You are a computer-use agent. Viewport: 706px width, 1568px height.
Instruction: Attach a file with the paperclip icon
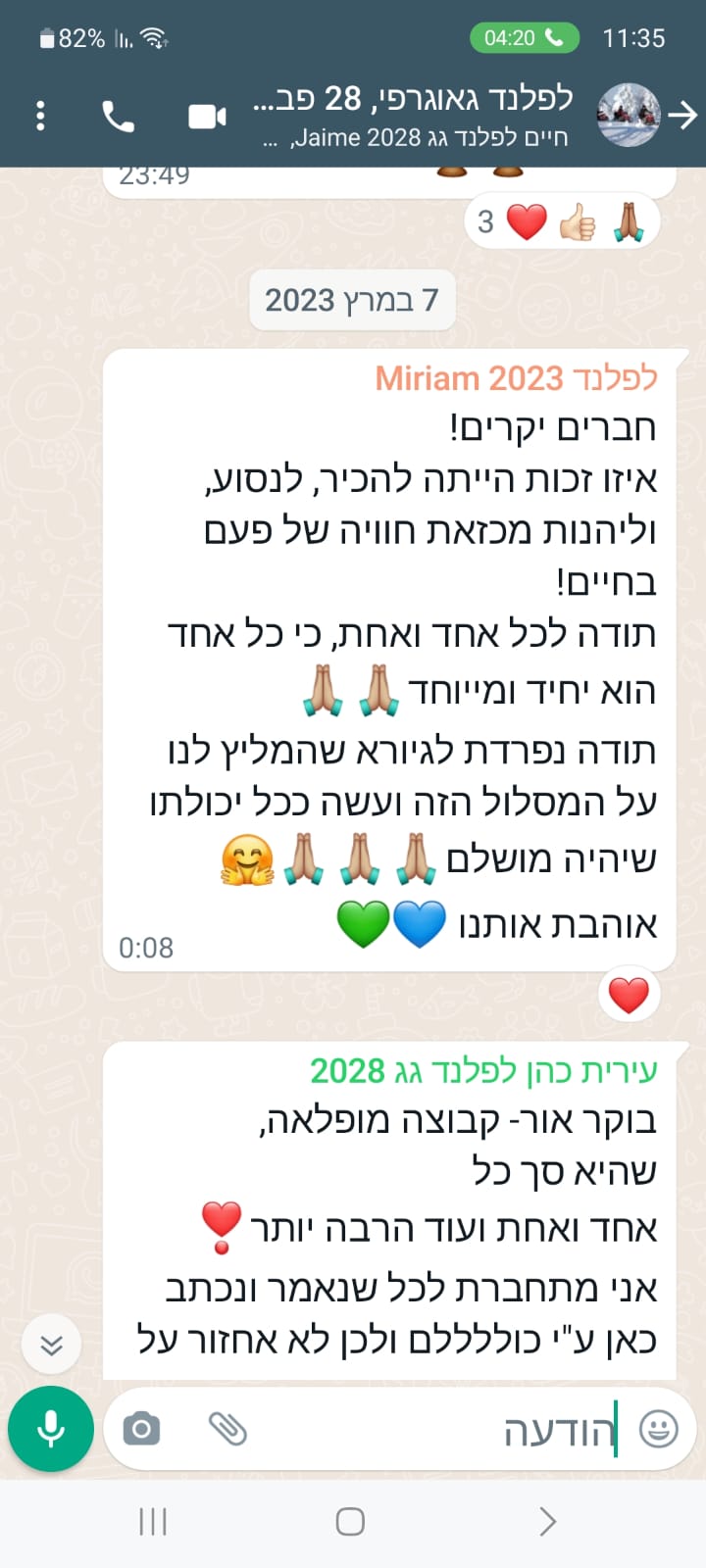pyautogui.click(x=227, y=1429)
